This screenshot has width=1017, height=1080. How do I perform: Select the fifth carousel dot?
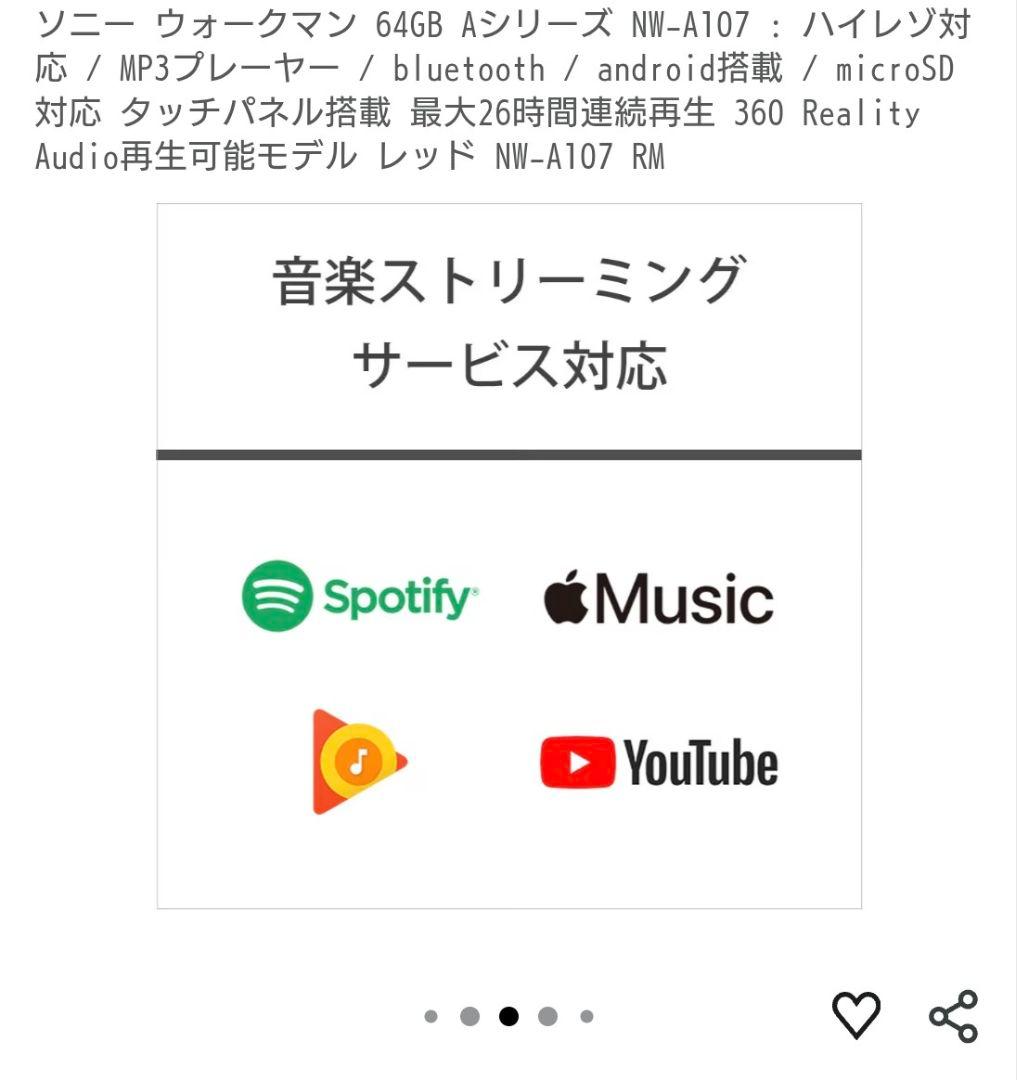coord(585,1017)
